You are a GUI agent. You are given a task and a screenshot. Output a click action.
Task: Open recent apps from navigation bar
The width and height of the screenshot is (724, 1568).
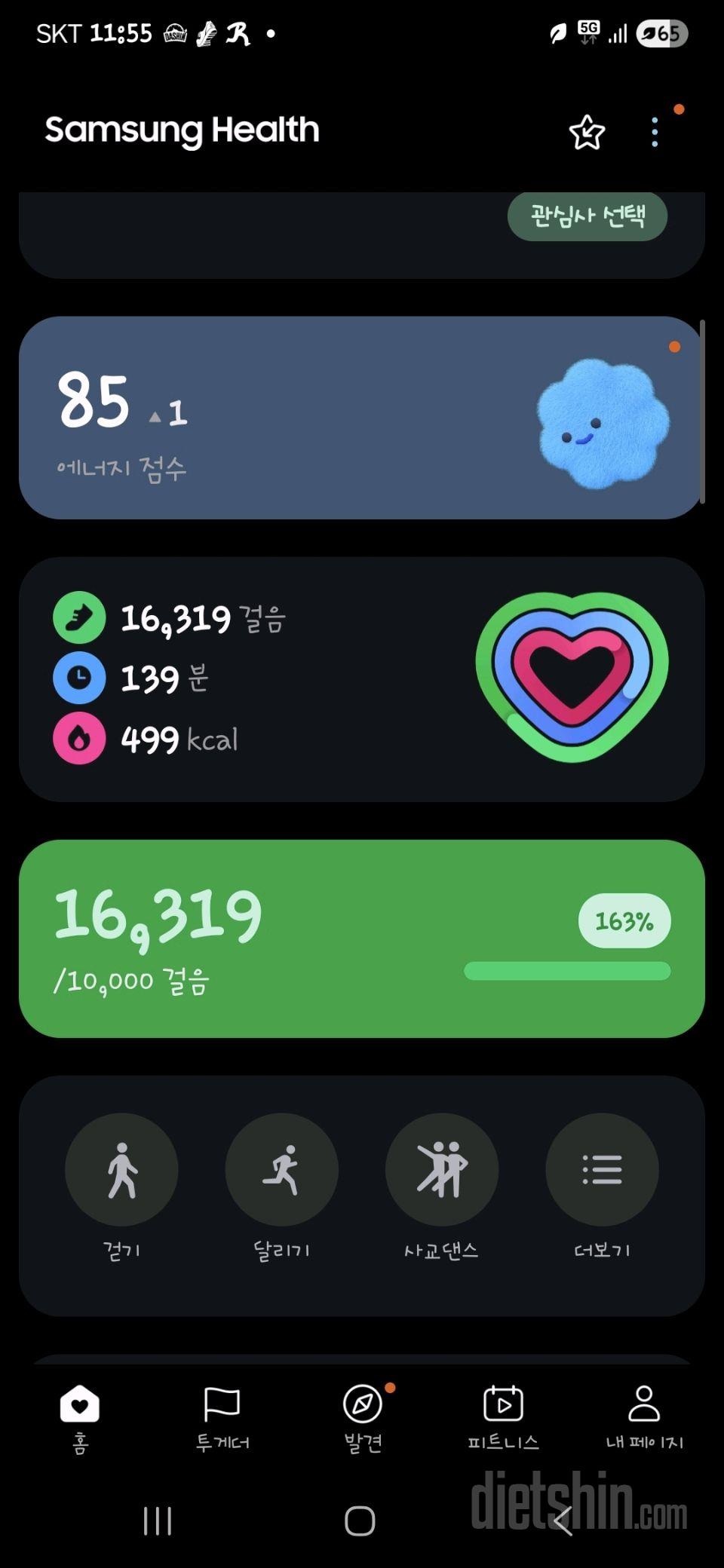pyautogui.click(x=158, y=1521)
